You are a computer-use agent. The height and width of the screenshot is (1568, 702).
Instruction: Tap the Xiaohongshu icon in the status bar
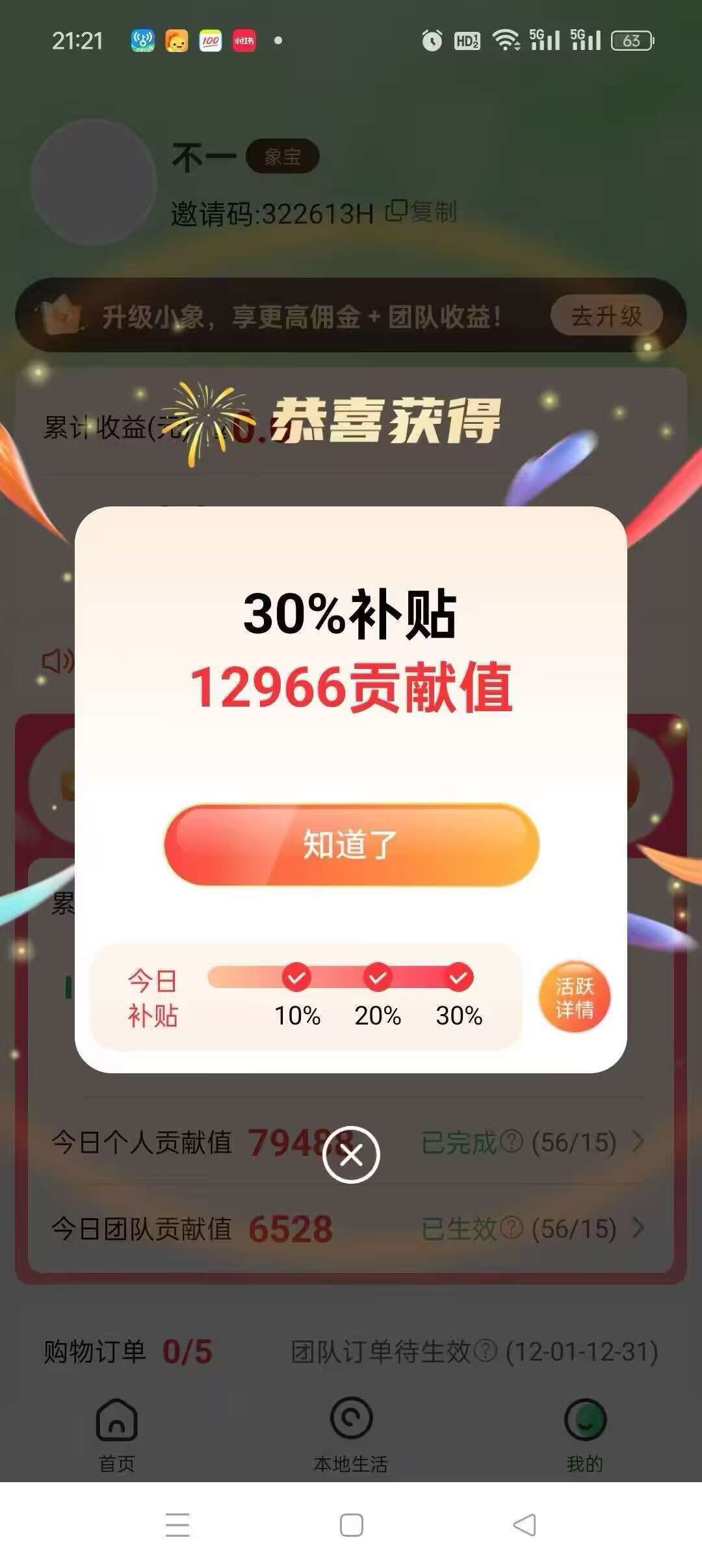click(x=242, y=40)
